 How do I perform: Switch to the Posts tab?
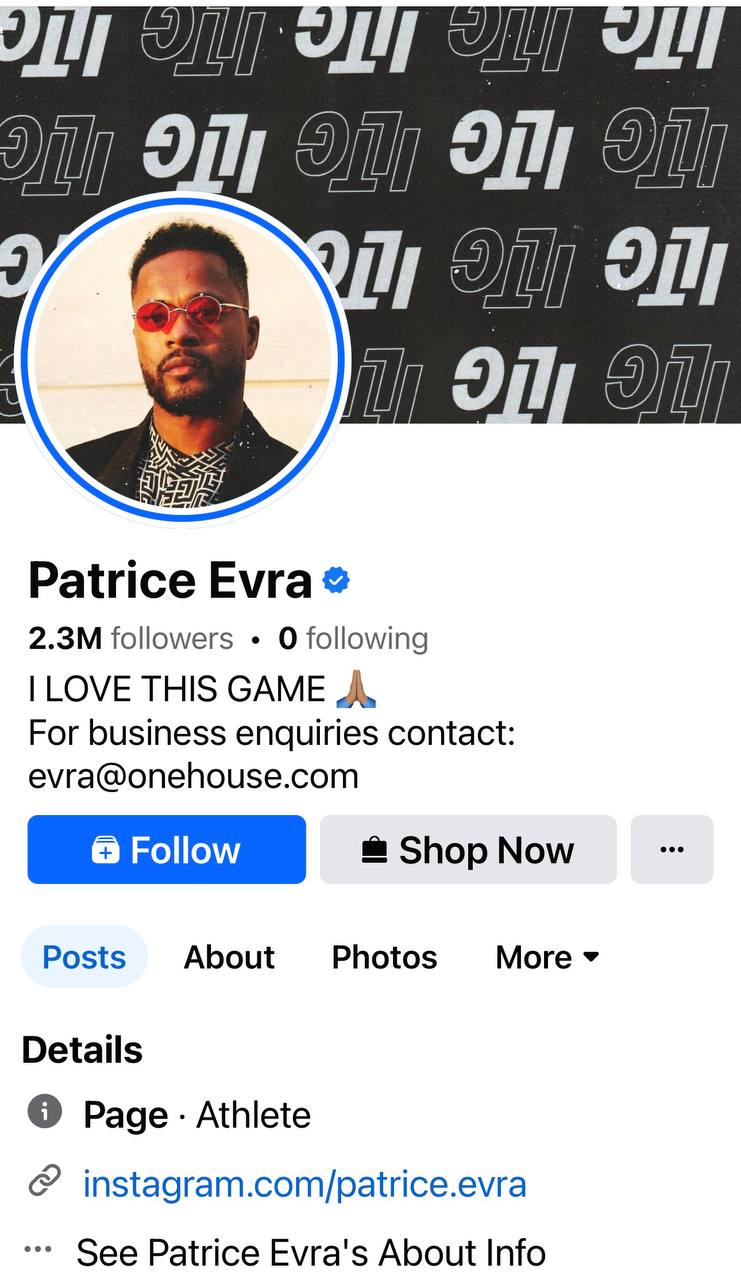pos(84,957)
